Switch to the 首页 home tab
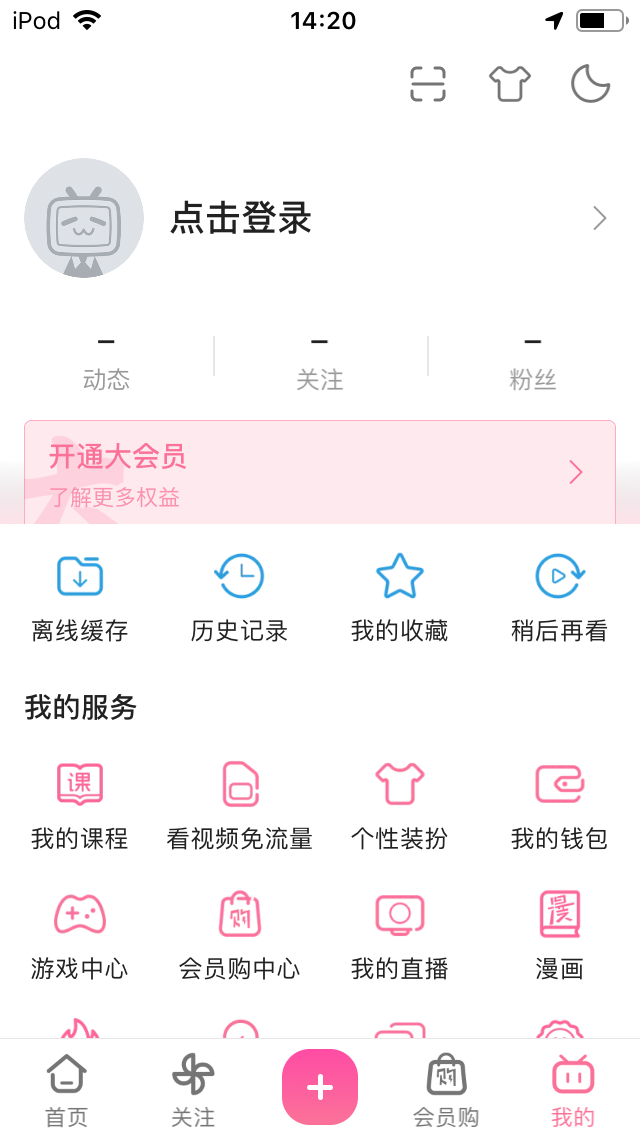The height and width of the screenshot is (1136, 640). pyautogui.click(x=67, y=1090)
